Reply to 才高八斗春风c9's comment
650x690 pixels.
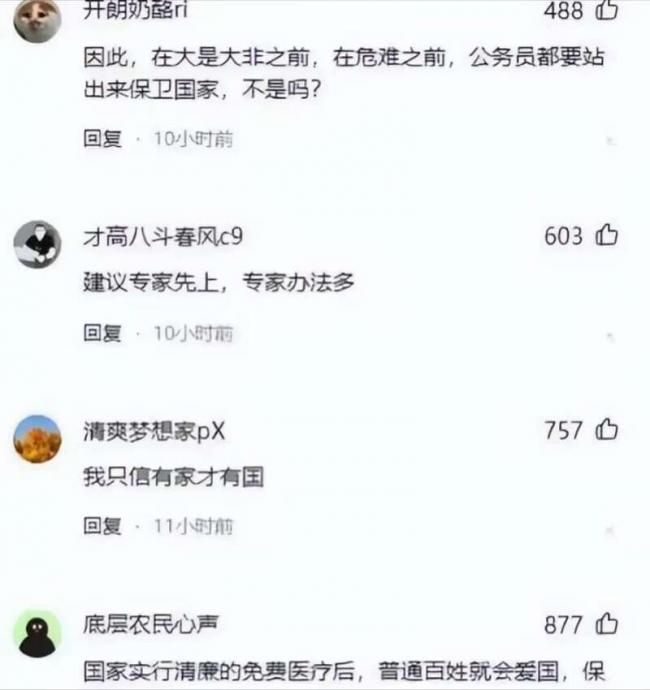[x=101, y=333]
